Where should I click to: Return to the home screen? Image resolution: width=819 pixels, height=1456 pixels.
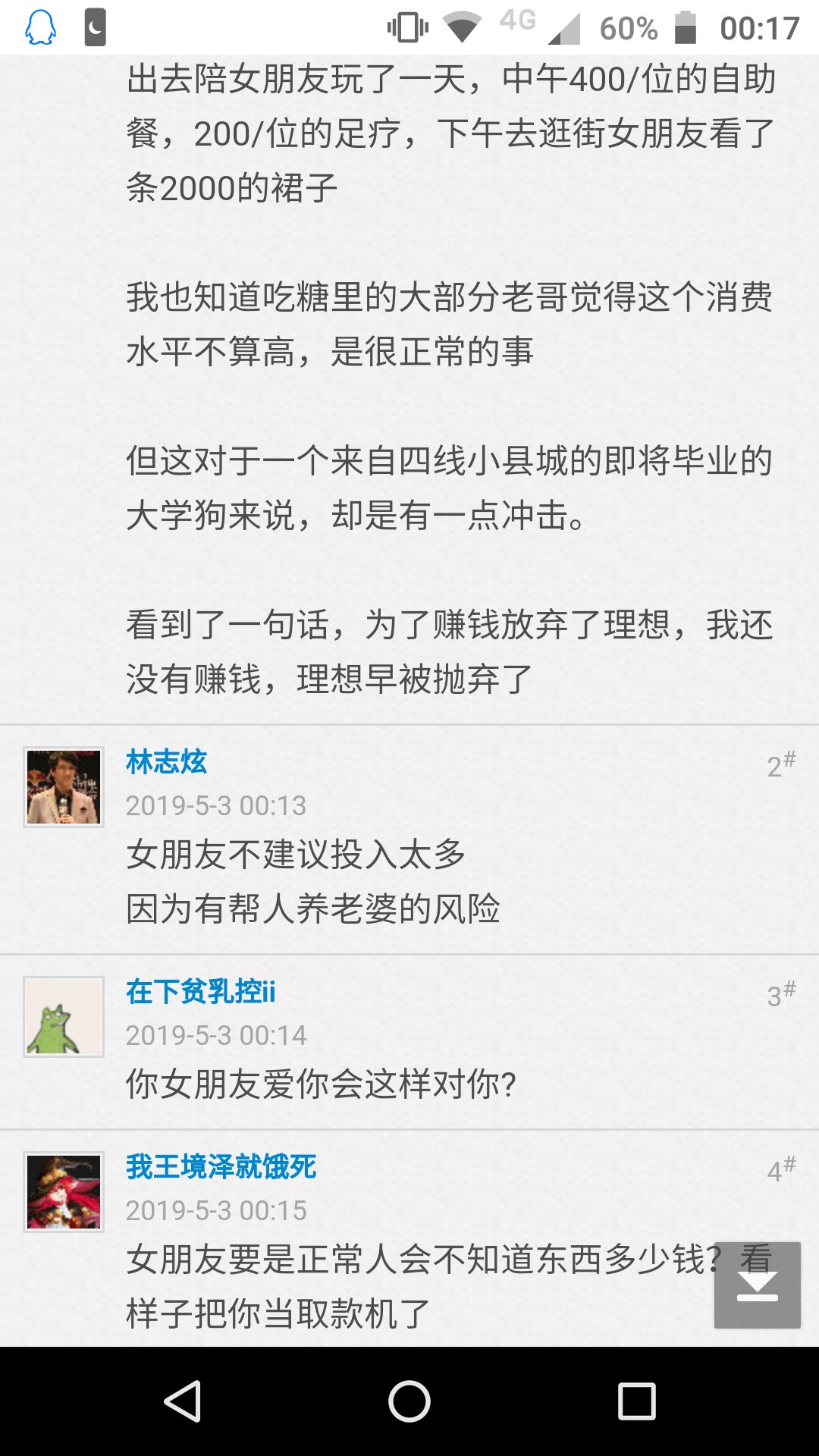pyautogui.click(x=409, y=1401)
